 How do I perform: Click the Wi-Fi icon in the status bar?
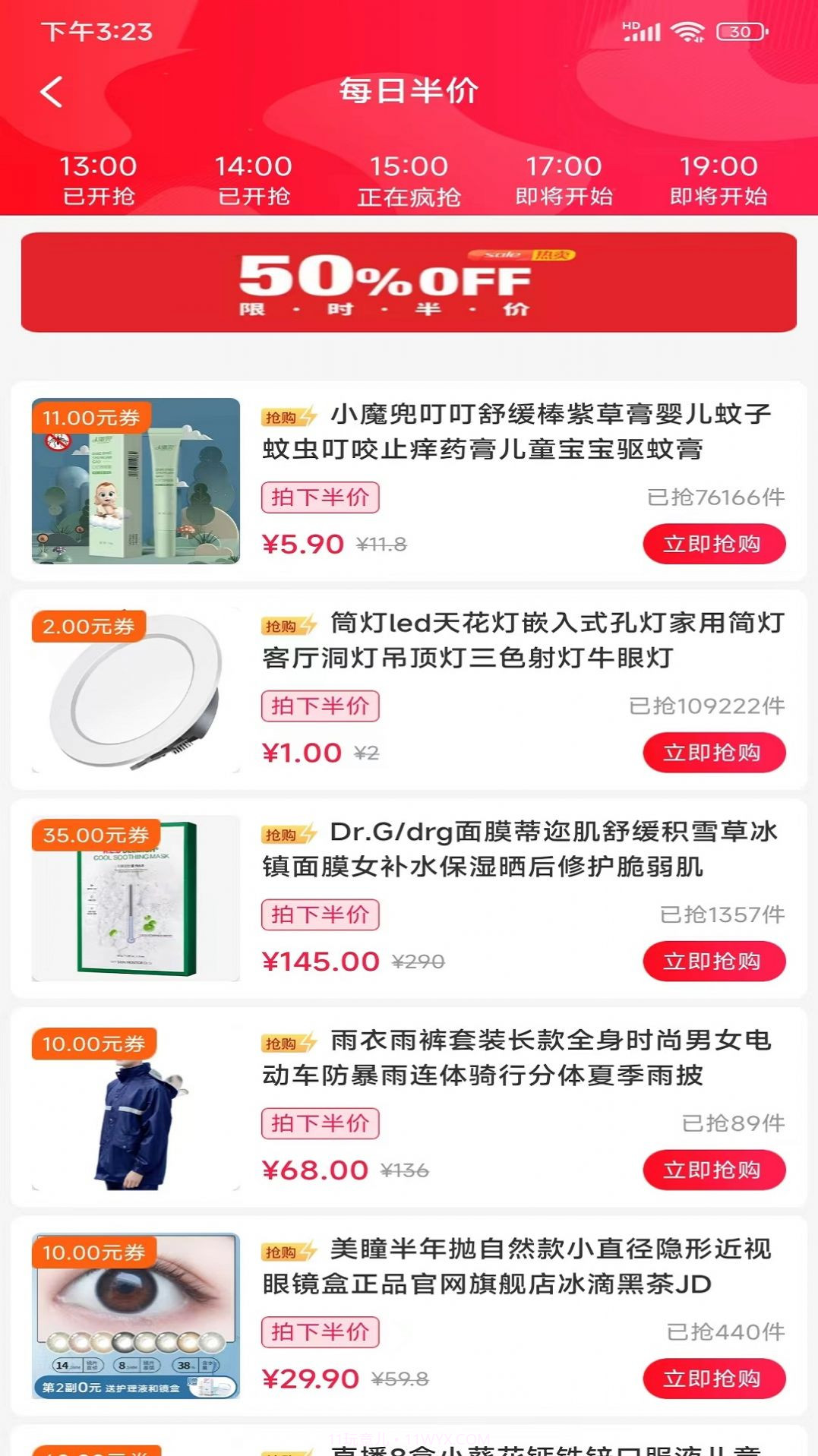(688, 32)
